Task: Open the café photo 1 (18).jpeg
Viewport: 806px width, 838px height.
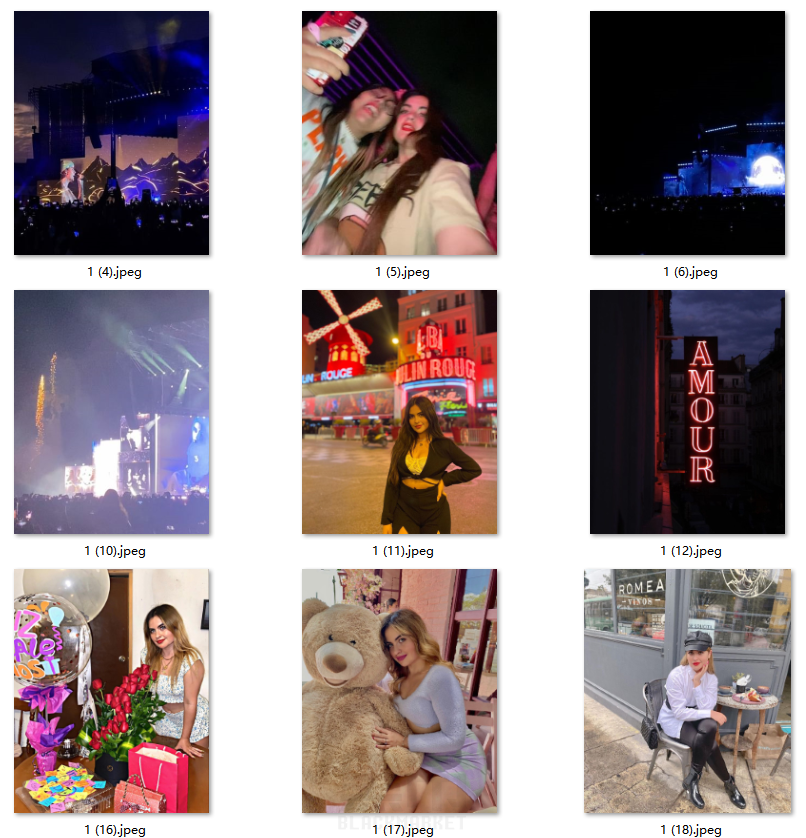Action: click(687, 691)
